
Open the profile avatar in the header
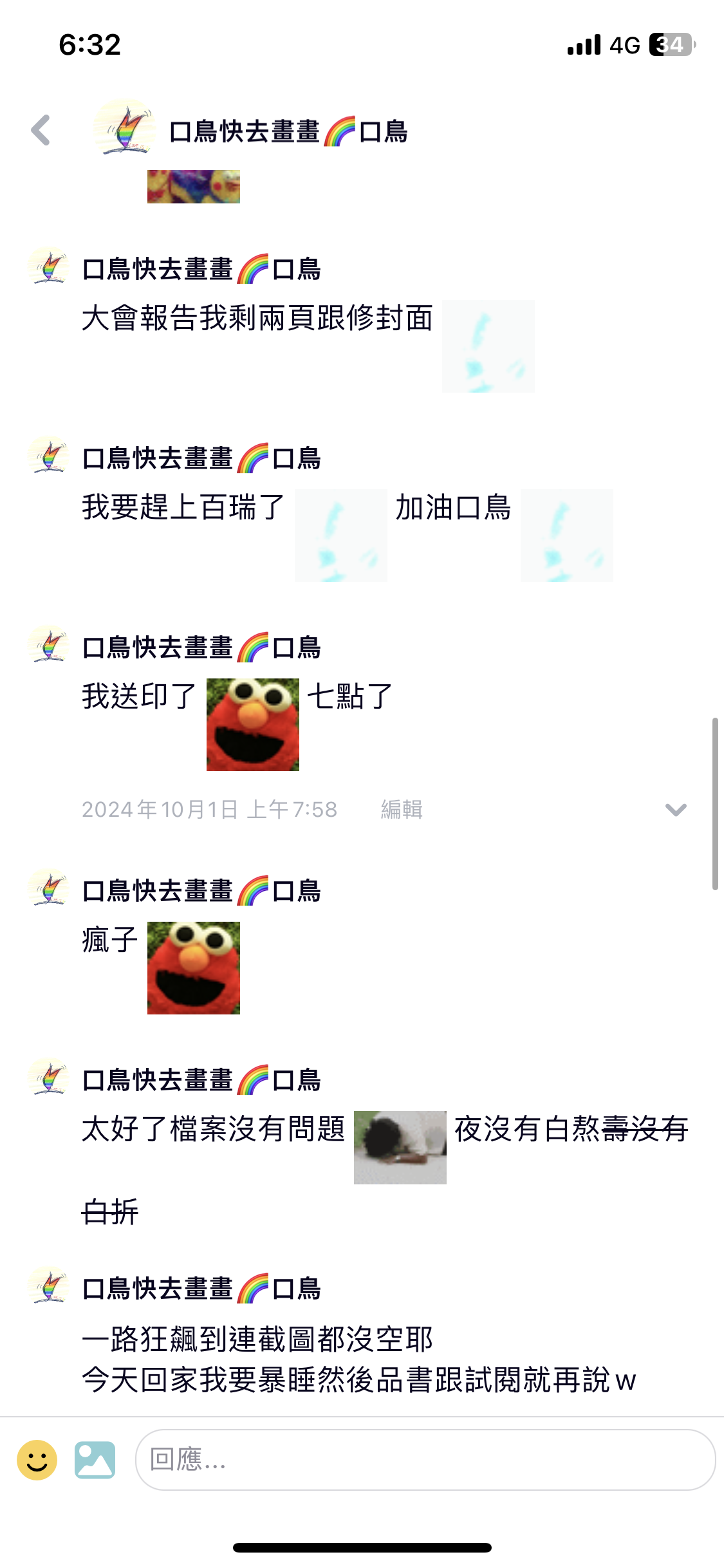click(125, 129)
